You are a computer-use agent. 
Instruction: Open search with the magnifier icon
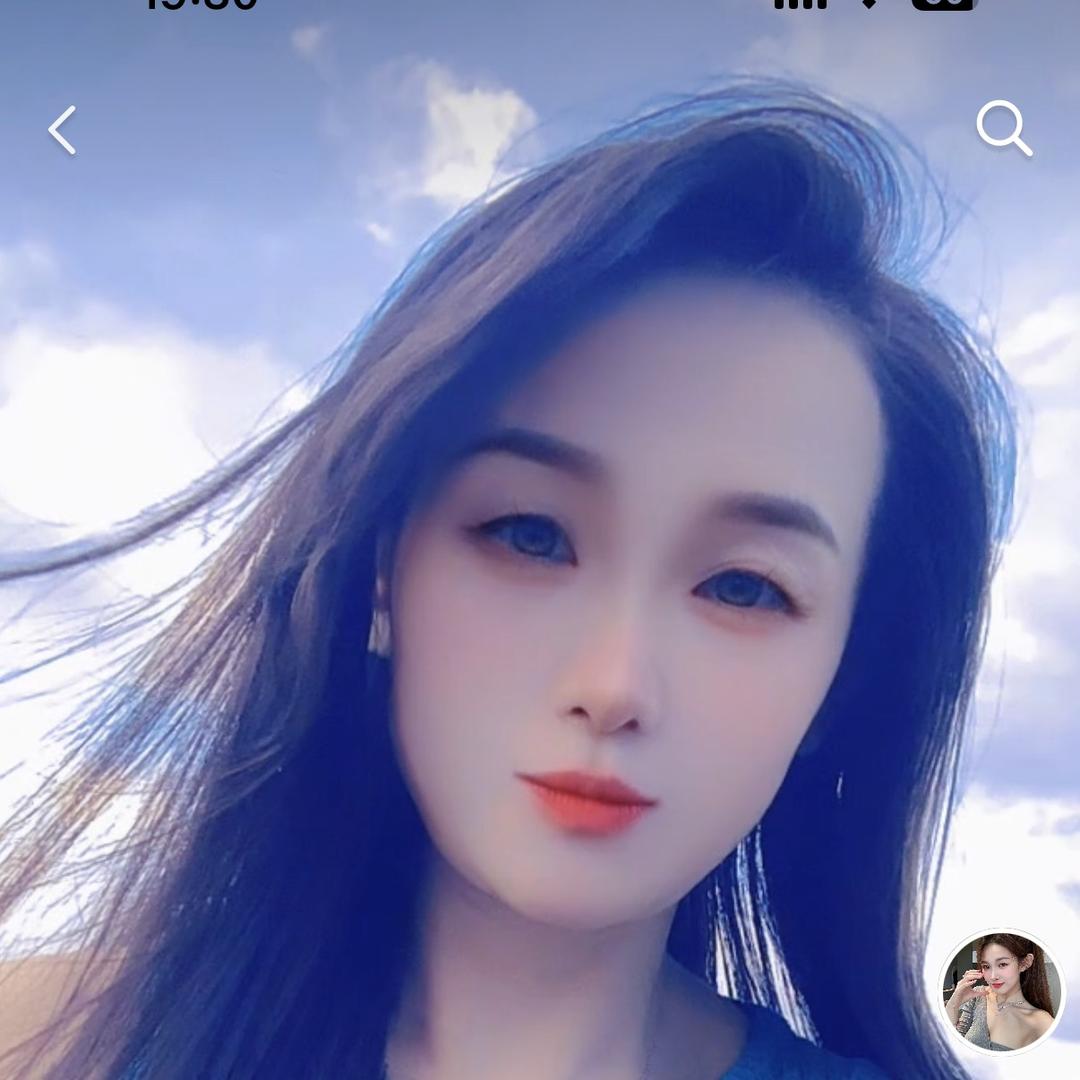1003,129
